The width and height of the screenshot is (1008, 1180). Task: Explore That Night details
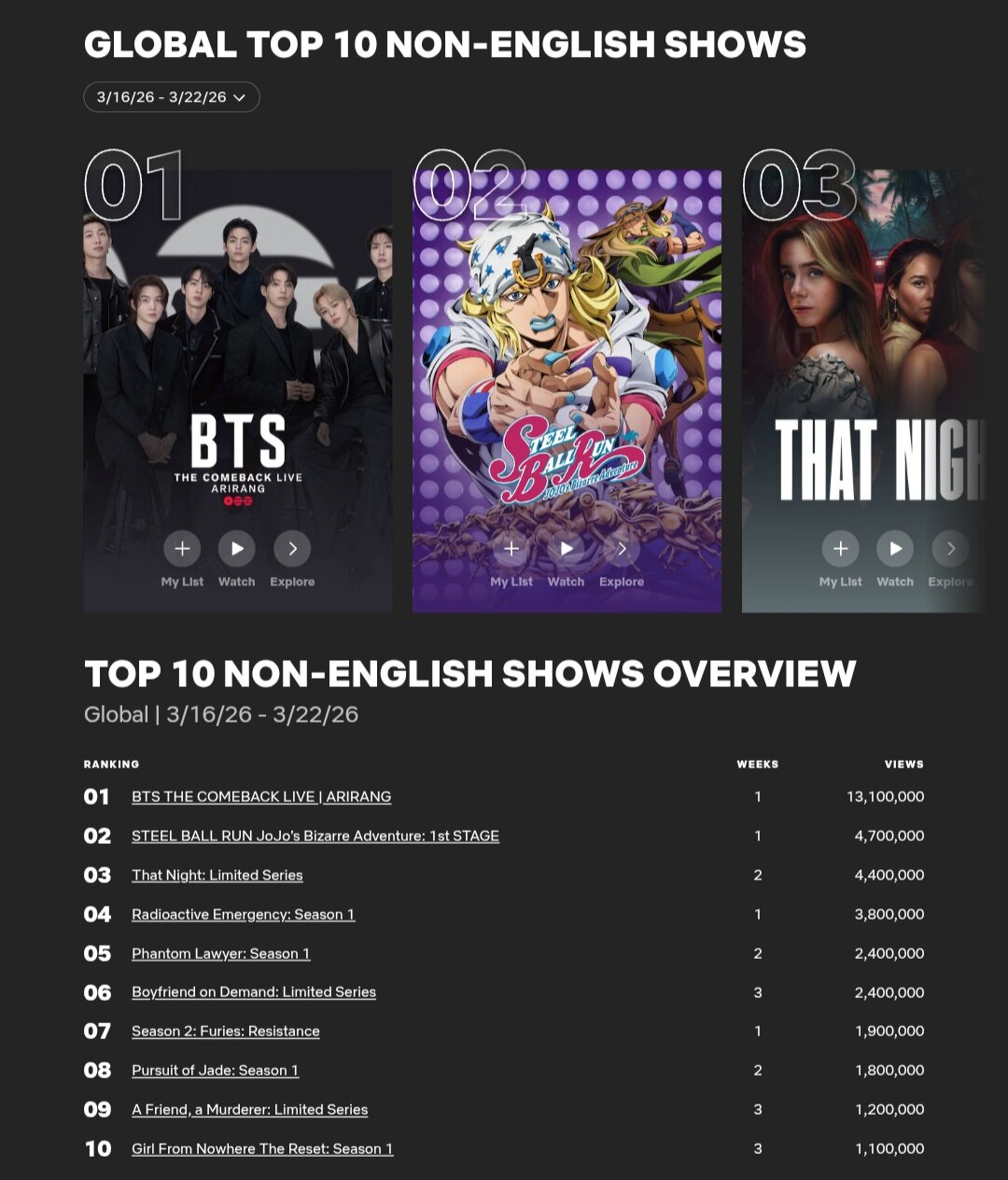tap(950, 549)
